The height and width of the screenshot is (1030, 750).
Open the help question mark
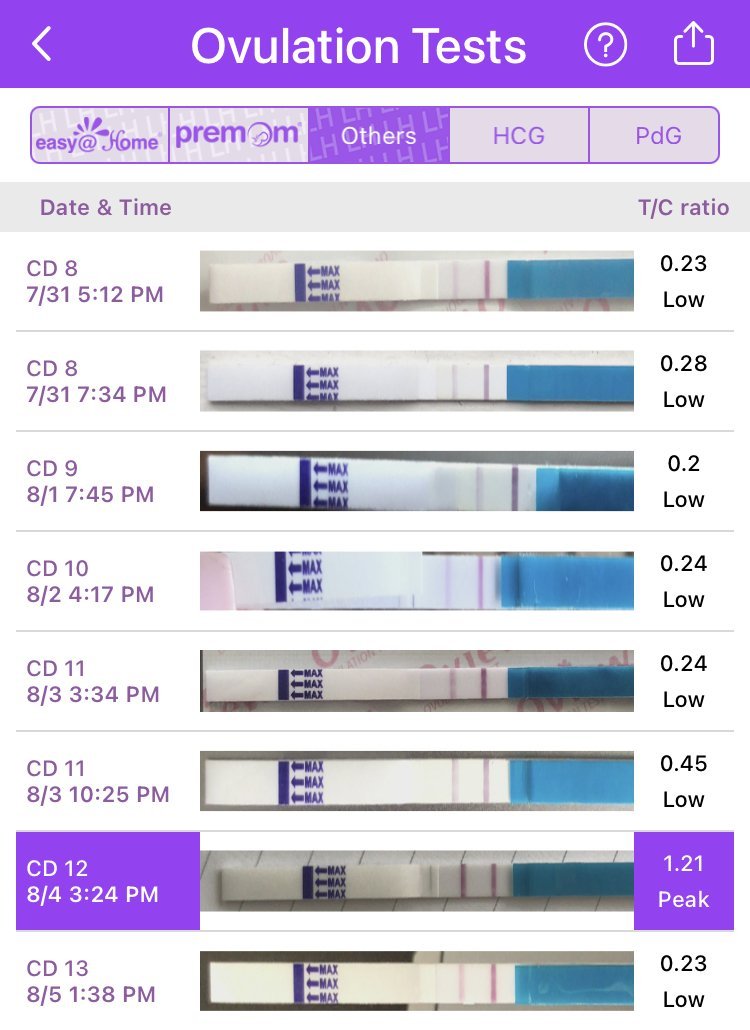[605, 45]
